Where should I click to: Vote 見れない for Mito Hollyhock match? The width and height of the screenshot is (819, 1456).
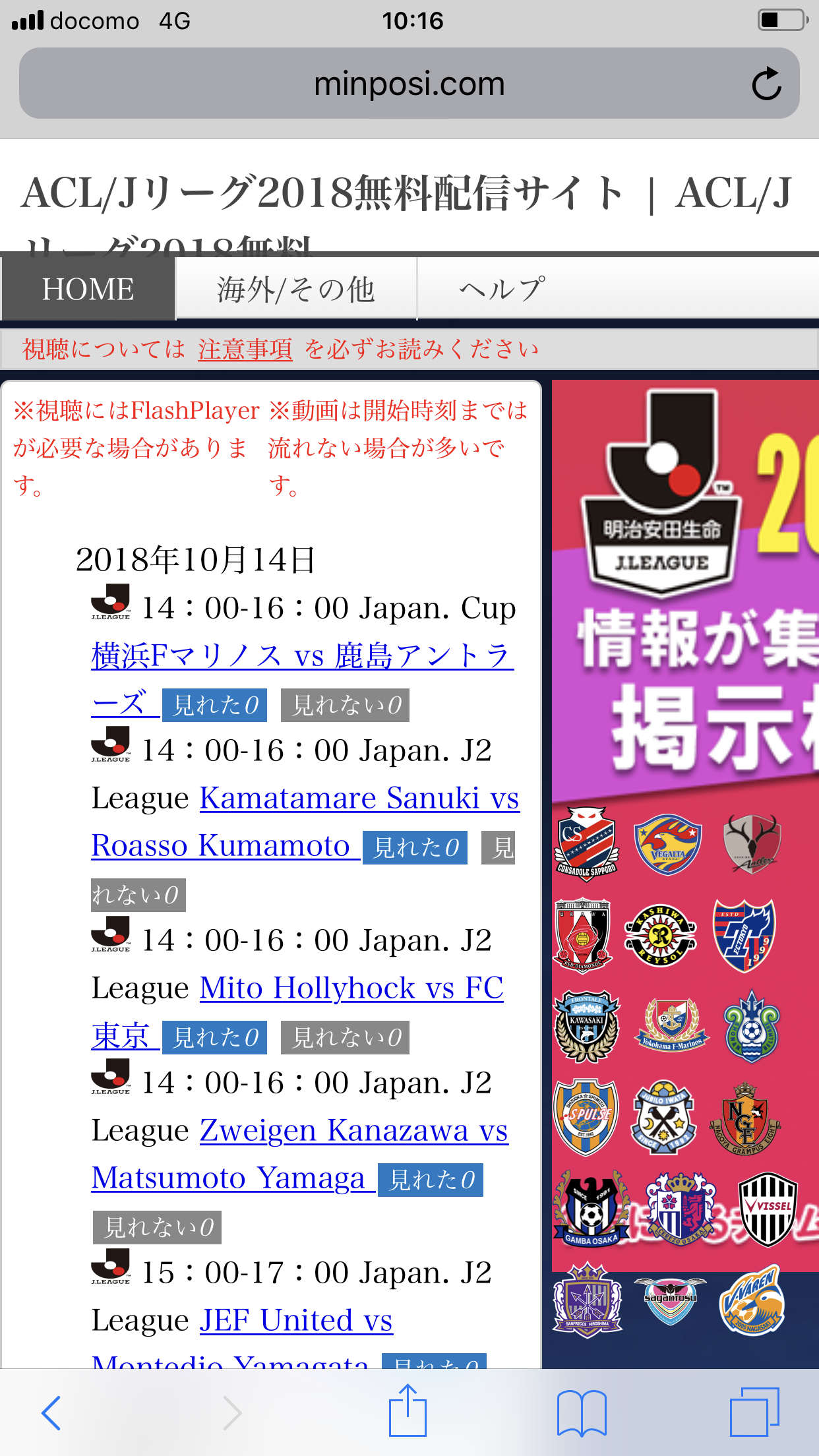tap(346, 1038)
